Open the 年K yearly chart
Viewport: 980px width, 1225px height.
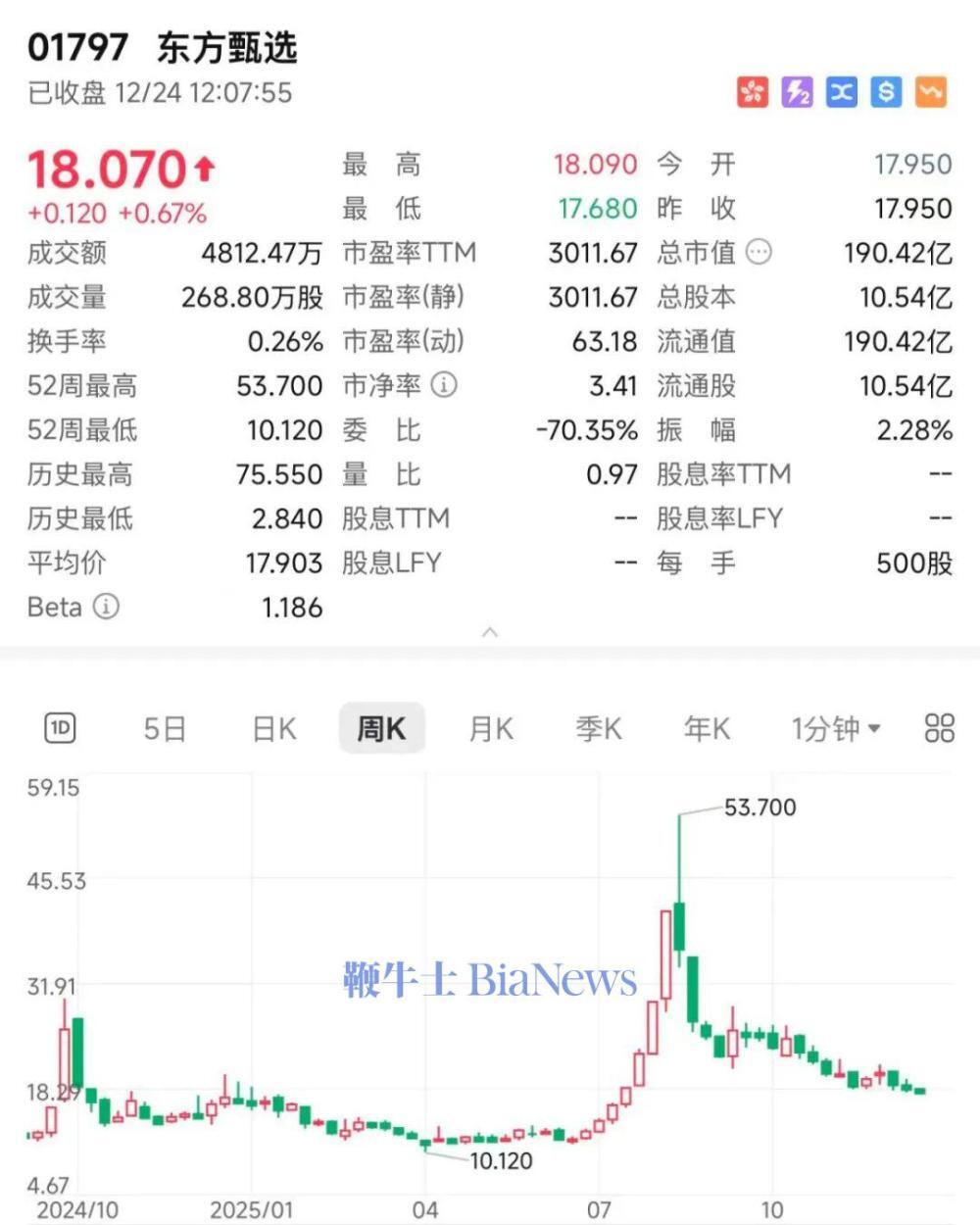(707, 729)
